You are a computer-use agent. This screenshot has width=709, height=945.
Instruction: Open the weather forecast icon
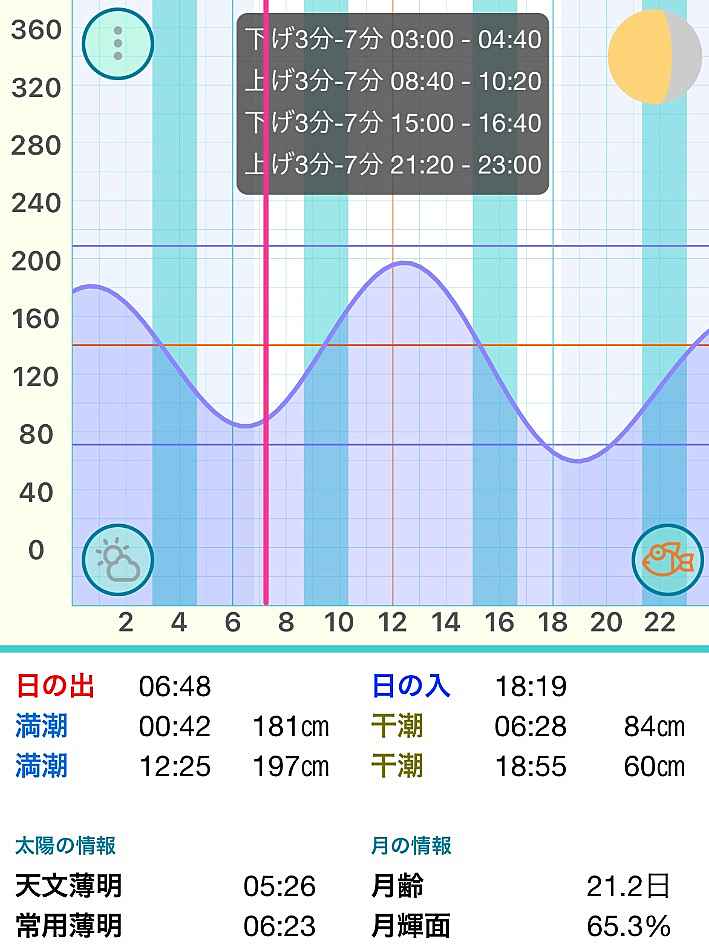(x=118, y=560)
